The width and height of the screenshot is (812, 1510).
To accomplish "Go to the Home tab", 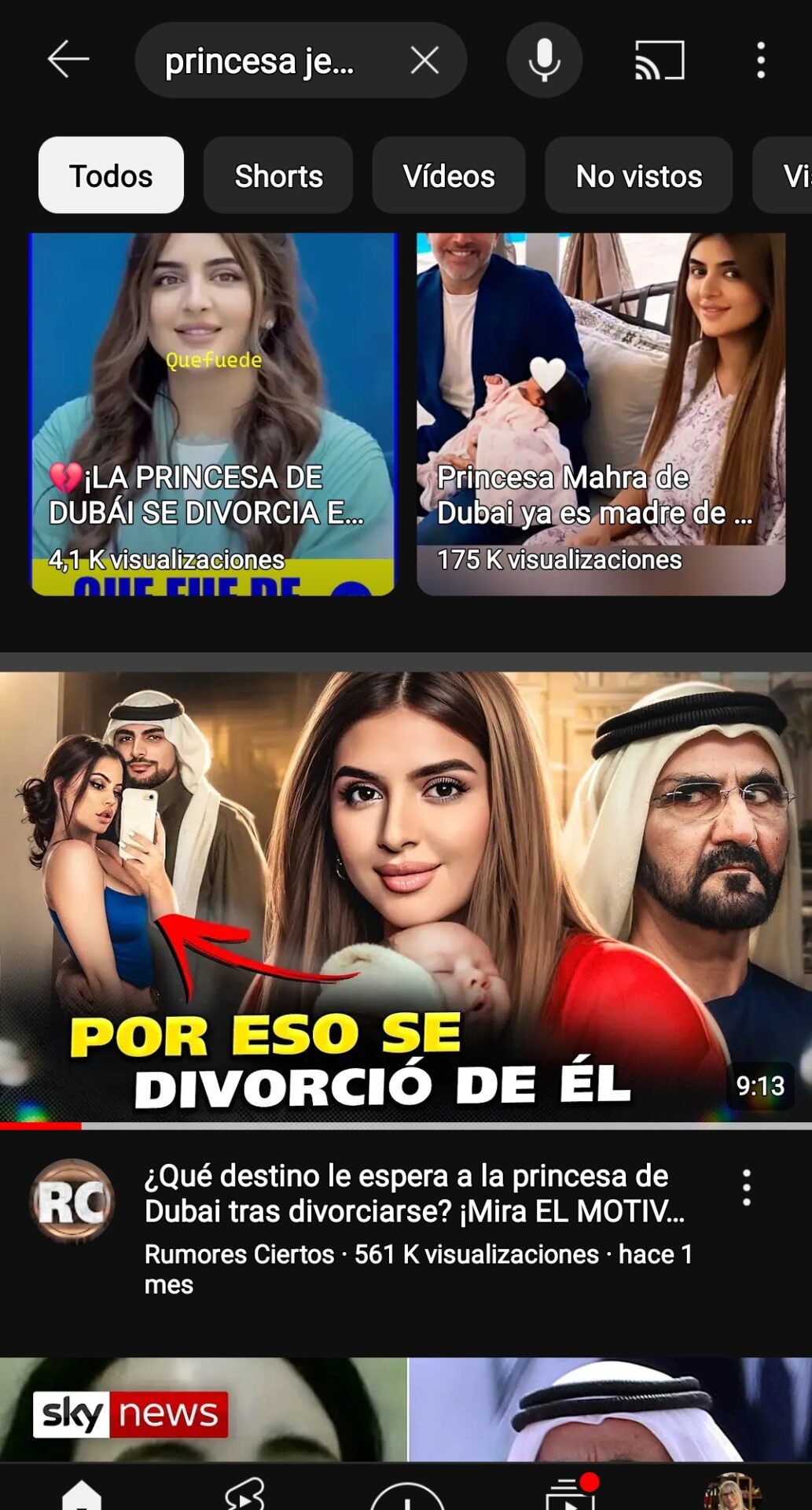I will coord(82,1494).
